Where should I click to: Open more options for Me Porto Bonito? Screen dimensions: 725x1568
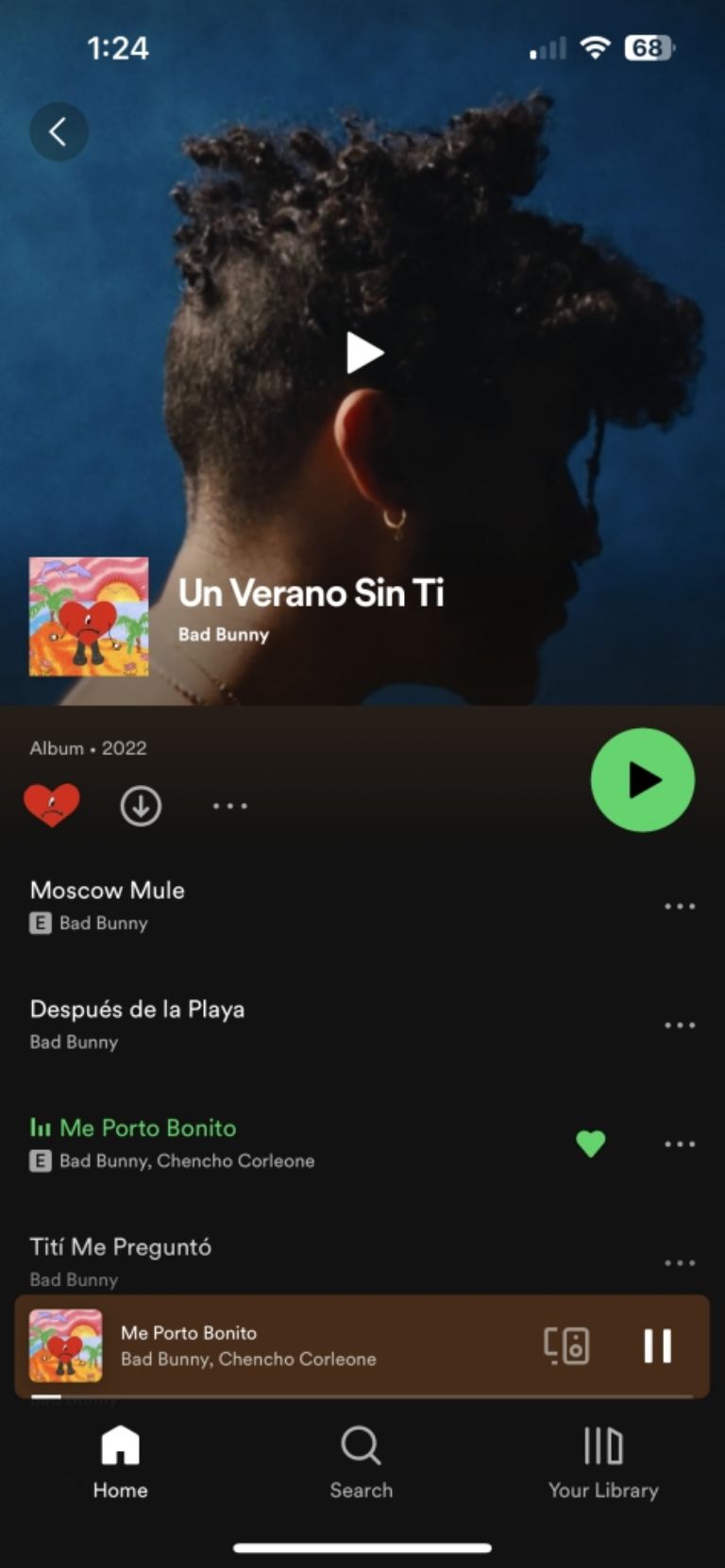[680, 1143]
